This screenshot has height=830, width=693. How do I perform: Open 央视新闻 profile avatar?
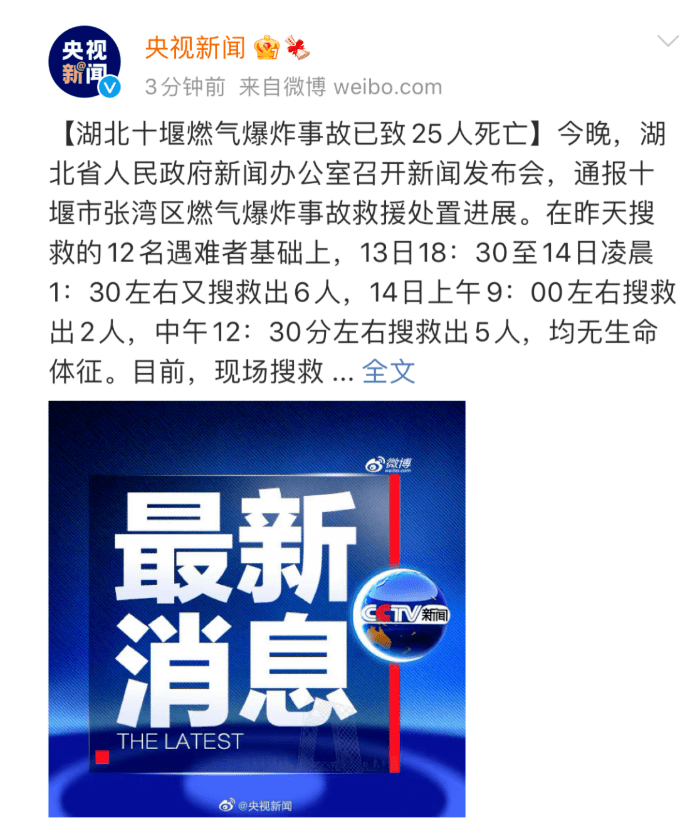[x=85, y=62]
